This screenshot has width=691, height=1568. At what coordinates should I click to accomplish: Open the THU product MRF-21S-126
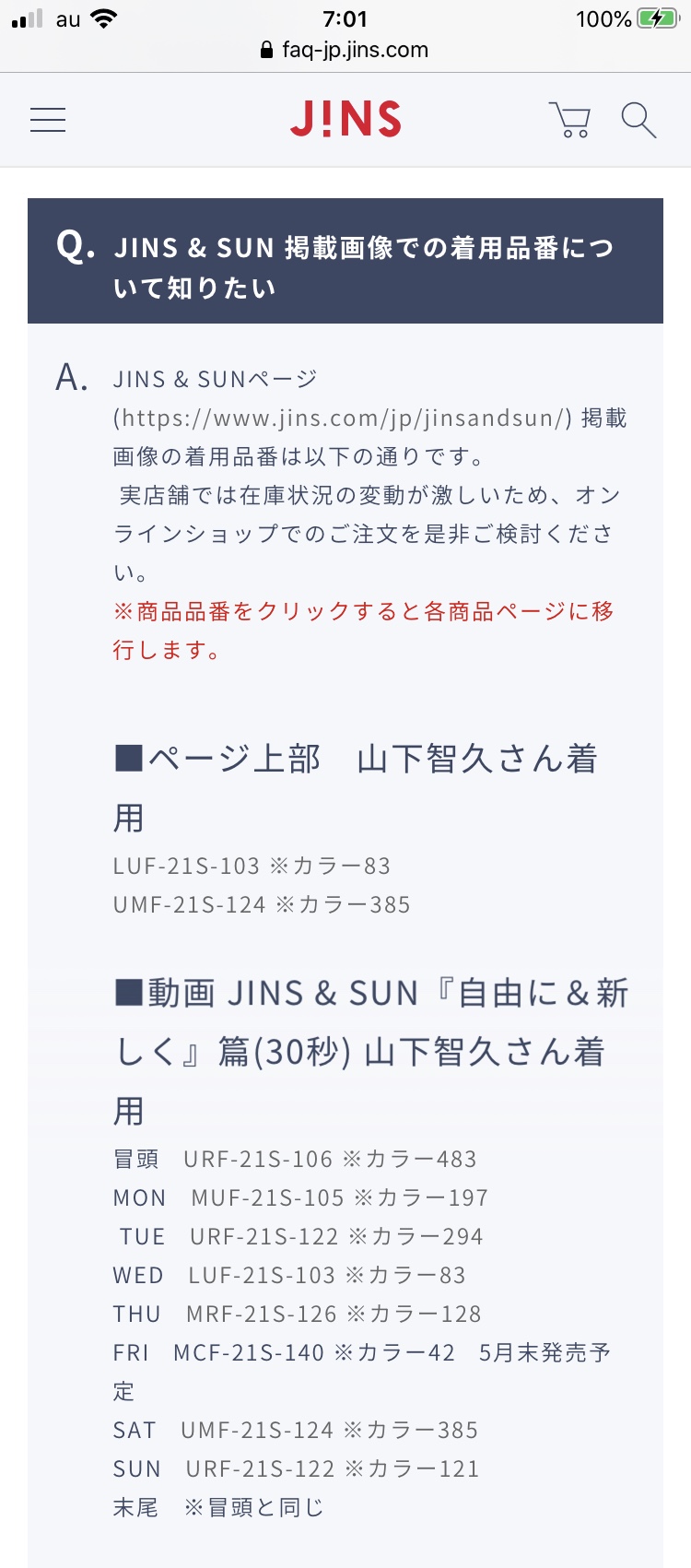(x=263, y=1315)
